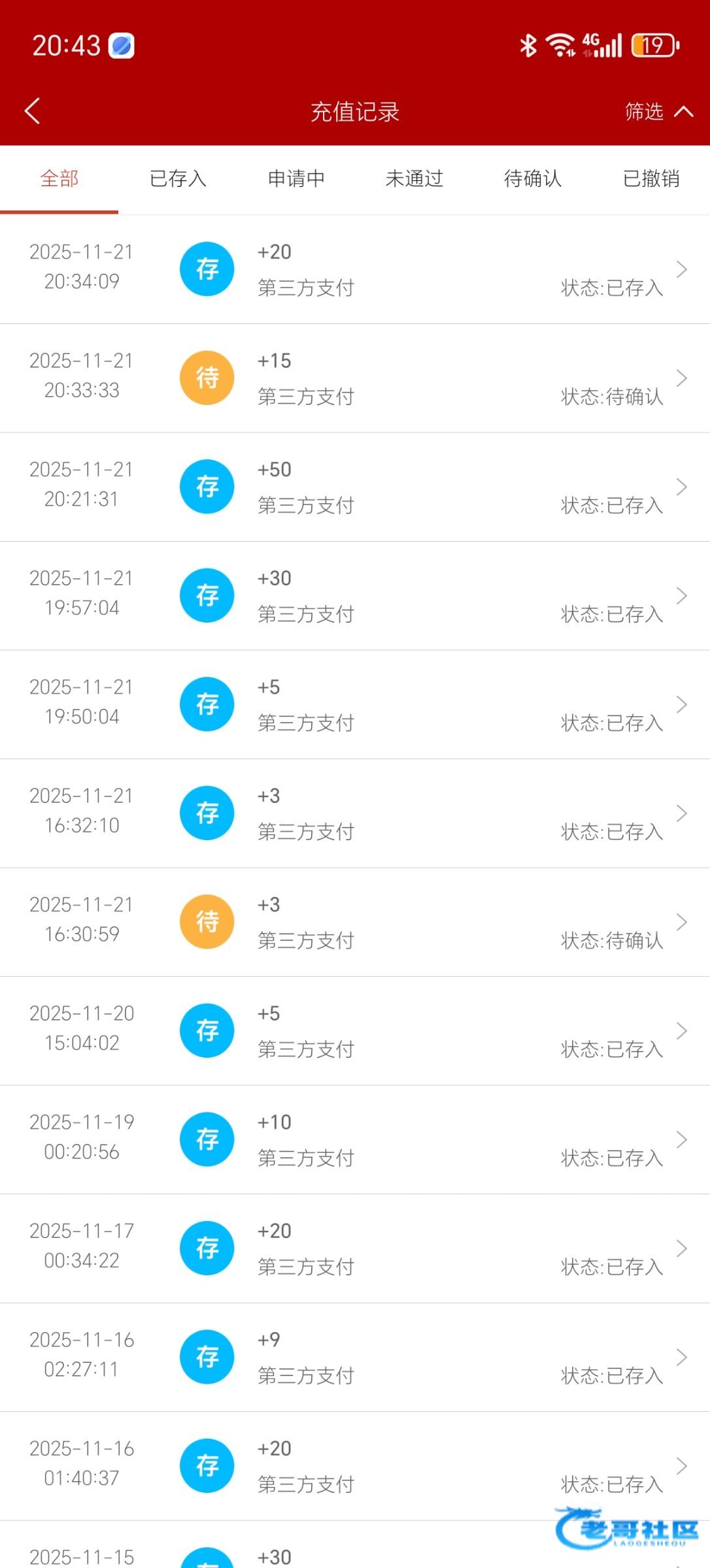Viewport: 710px width, 1568px height.
Task: Open the +30 record from 19:57:04
Action: pyautogui.click(x=355, y=596)
